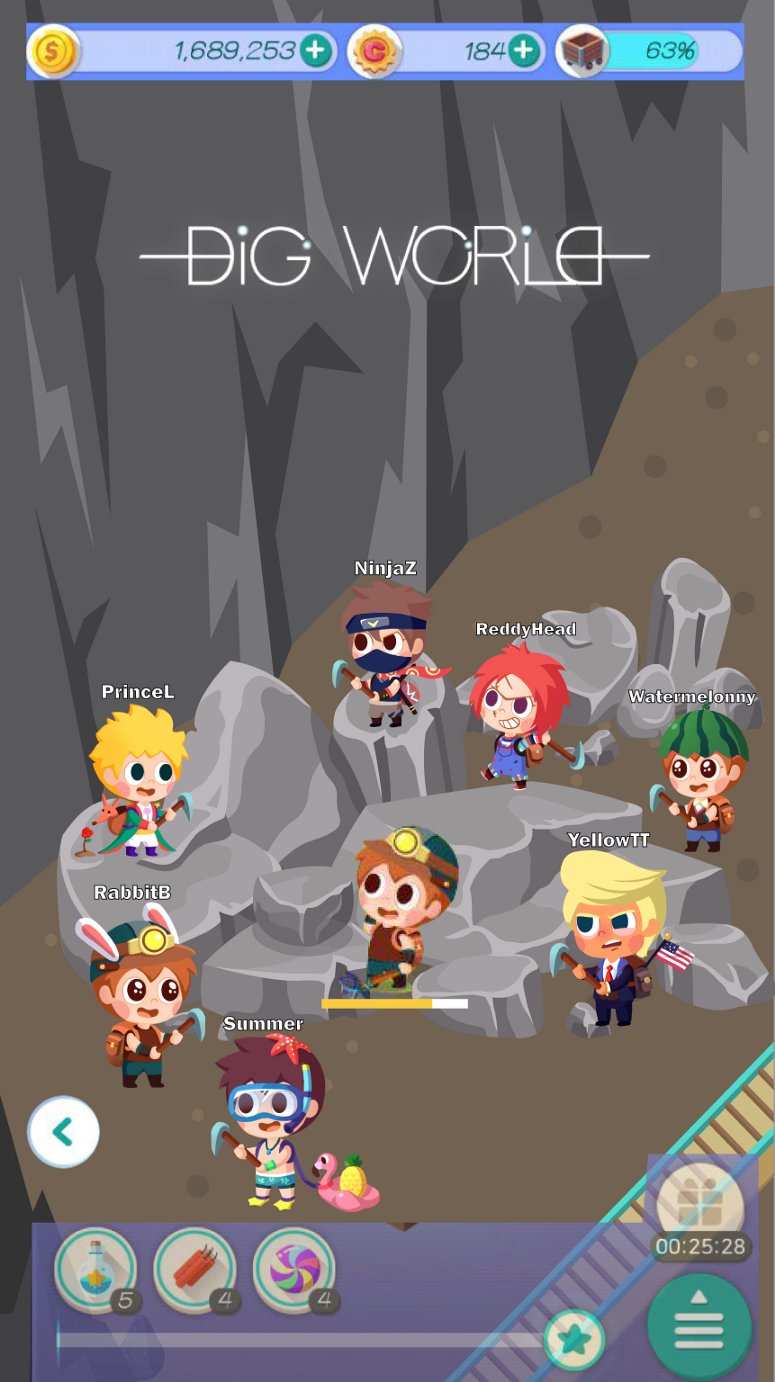Go back with the left arrow button
Viewport: 775px width, 1382px height.
coord(64,1132)
